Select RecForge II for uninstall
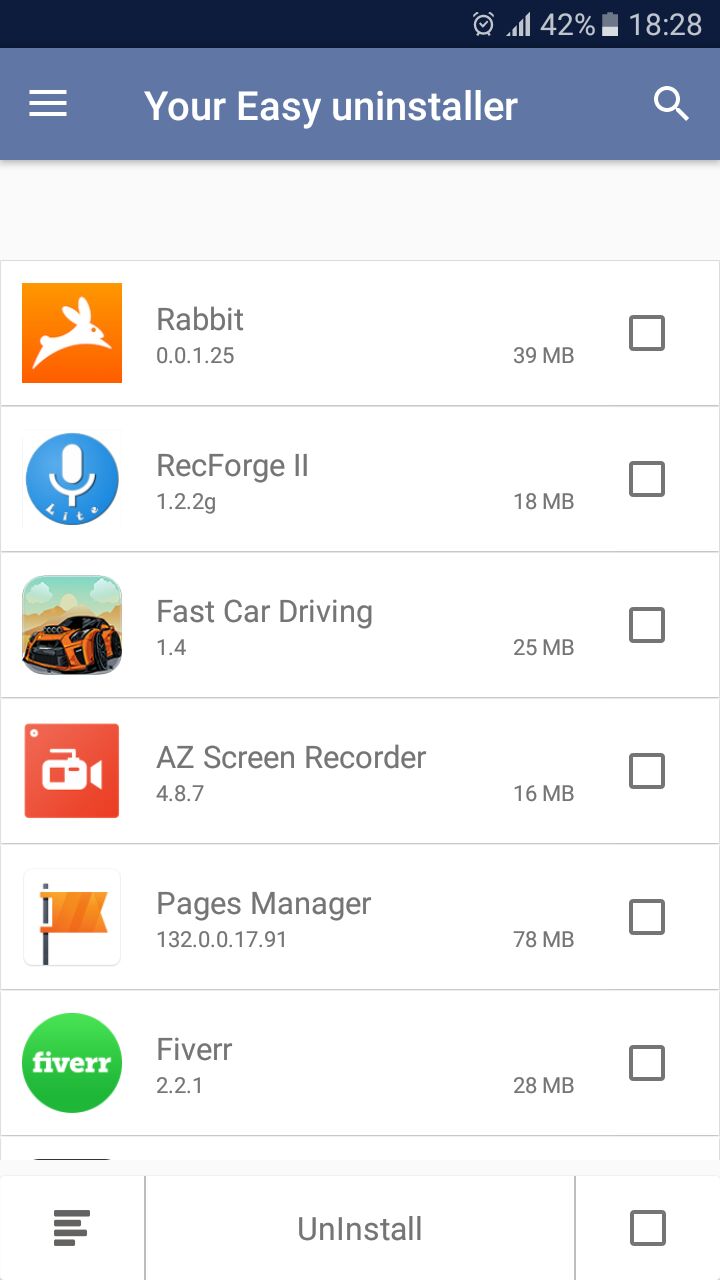 tap(646, 478)
